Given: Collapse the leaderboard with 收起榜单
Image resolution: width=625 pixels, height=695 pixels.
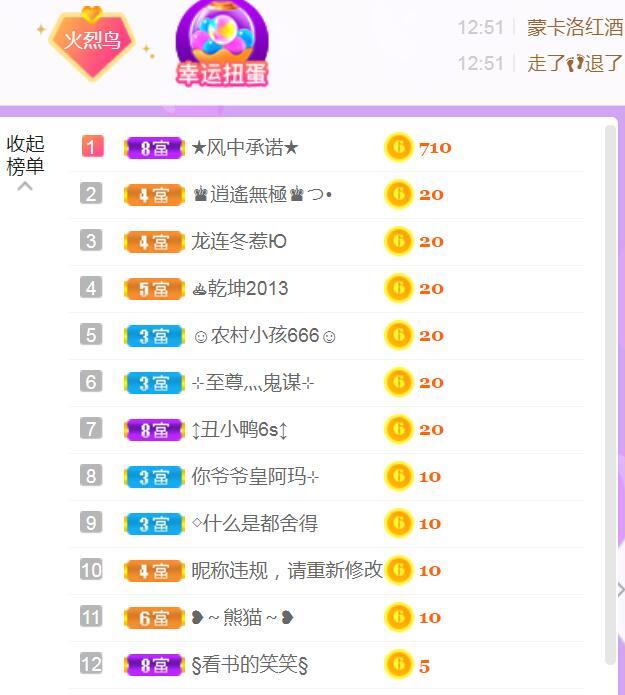Looking at the screenshot, I should [25, 160].
